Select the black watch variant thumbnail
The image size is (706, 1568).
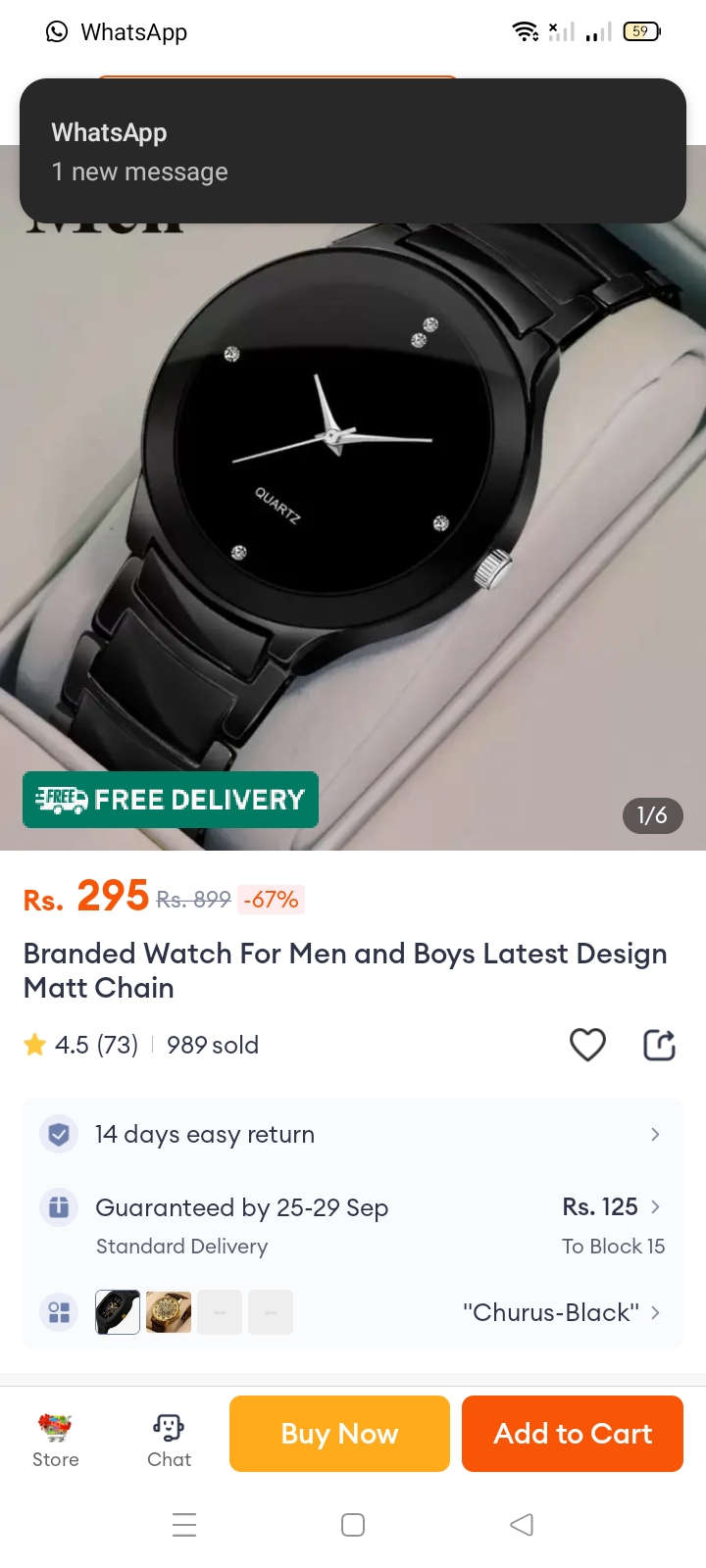(118, 1312)
